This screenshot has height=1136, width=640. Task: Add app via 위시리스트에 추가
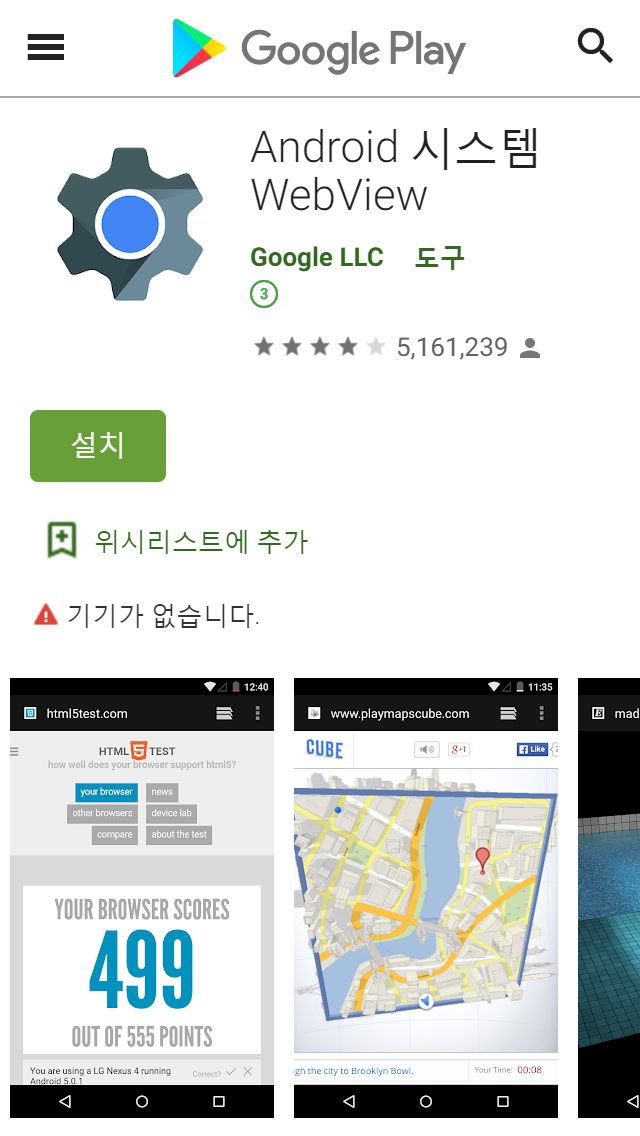point(178,541)
